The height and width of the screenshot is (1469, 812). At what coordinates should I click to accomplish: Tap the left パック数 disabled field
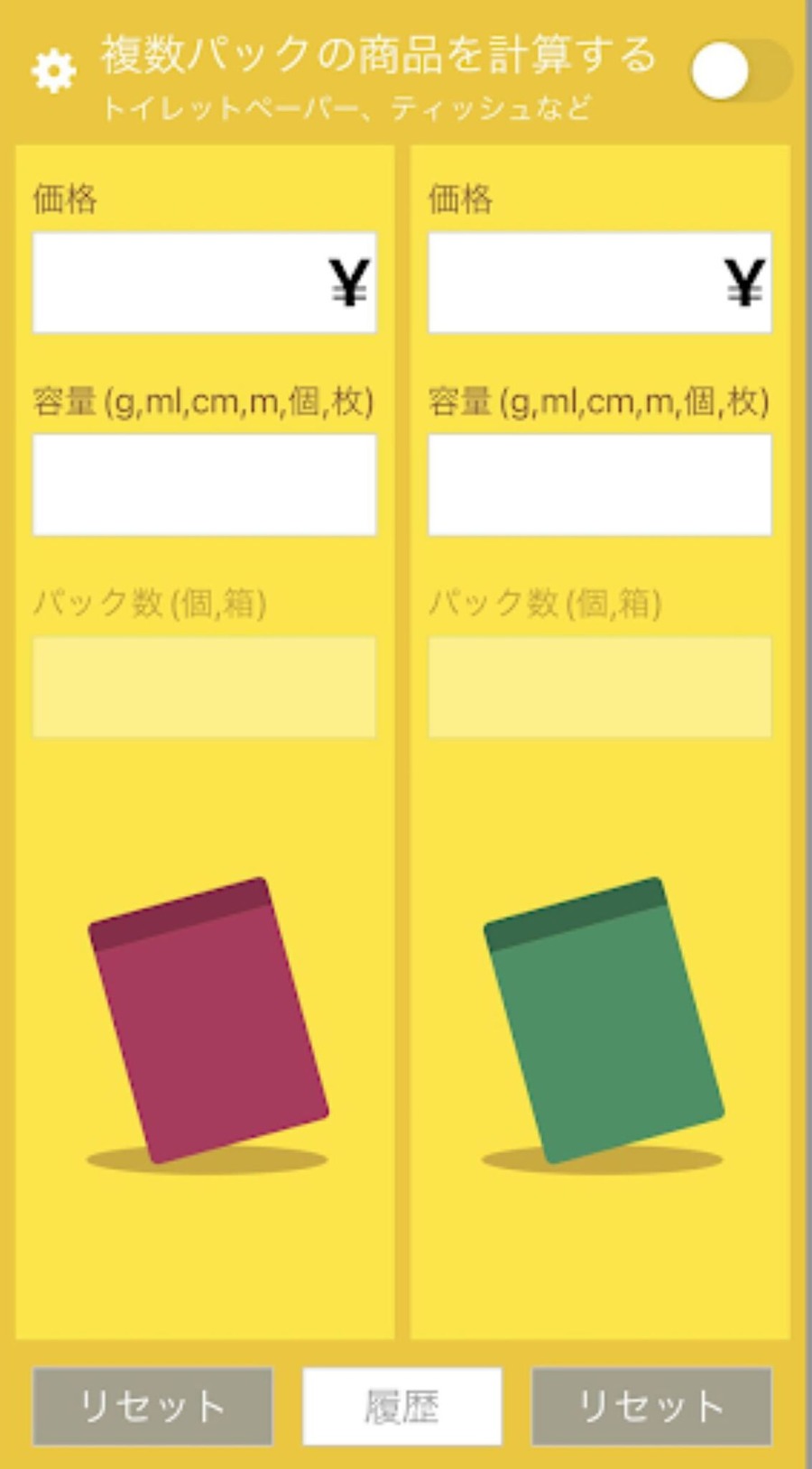click(x=203, y=688)
